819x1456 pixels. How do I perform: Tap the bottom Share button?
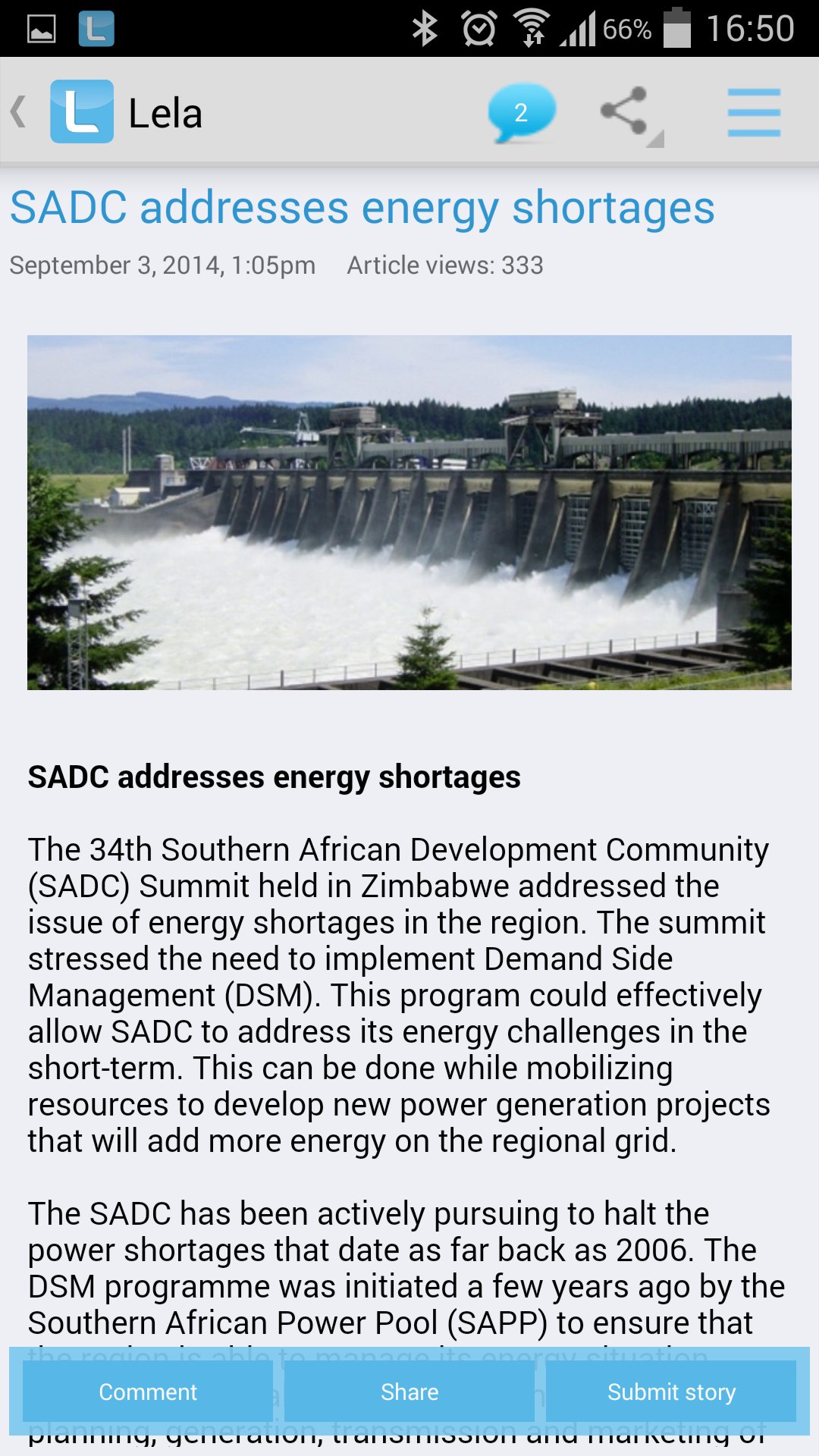pos(409,1392)
